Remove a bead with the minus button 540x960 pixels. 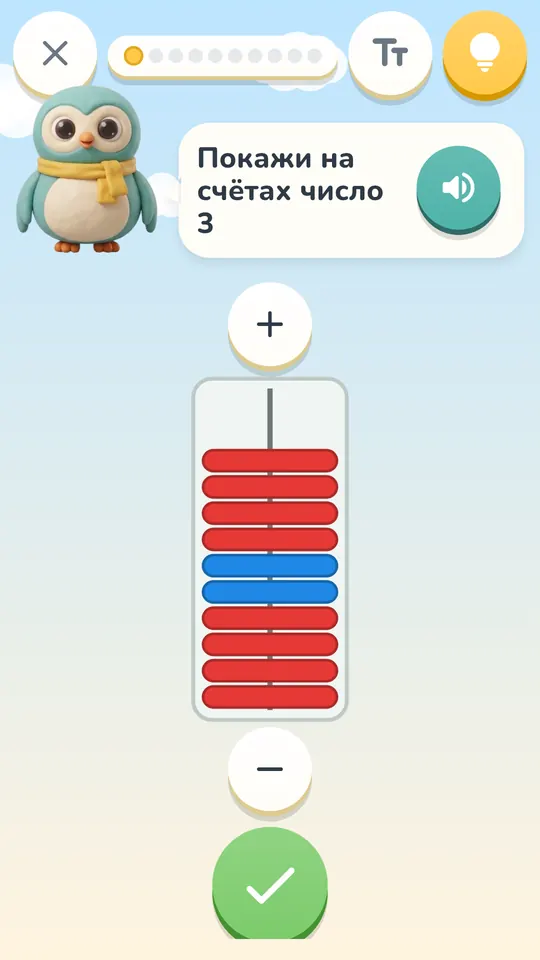coord(270,769)
